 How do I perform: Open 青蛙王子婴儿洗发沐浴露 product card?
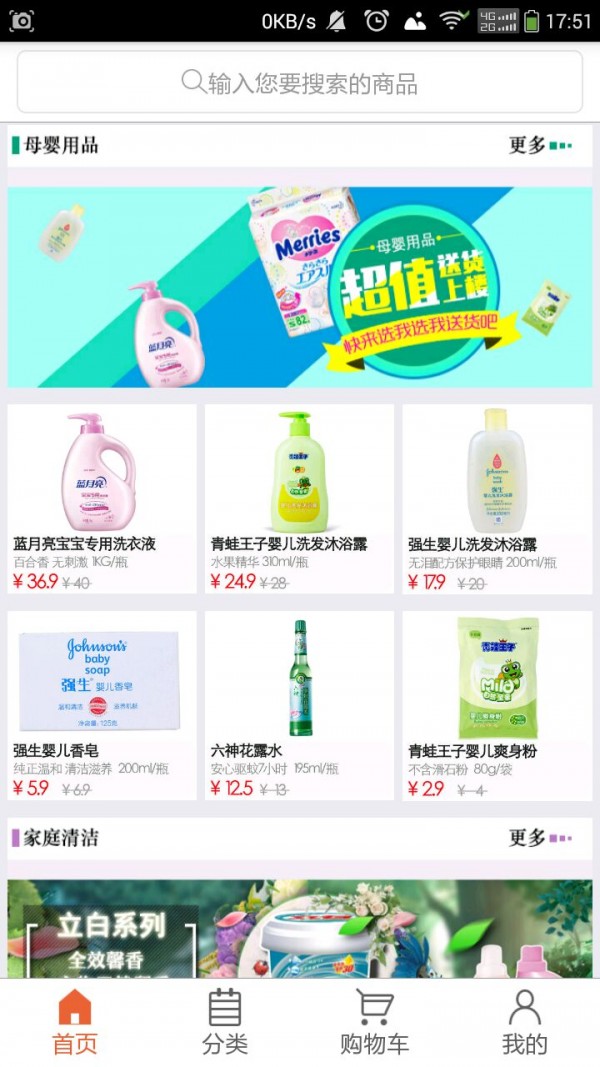[299, 498]
